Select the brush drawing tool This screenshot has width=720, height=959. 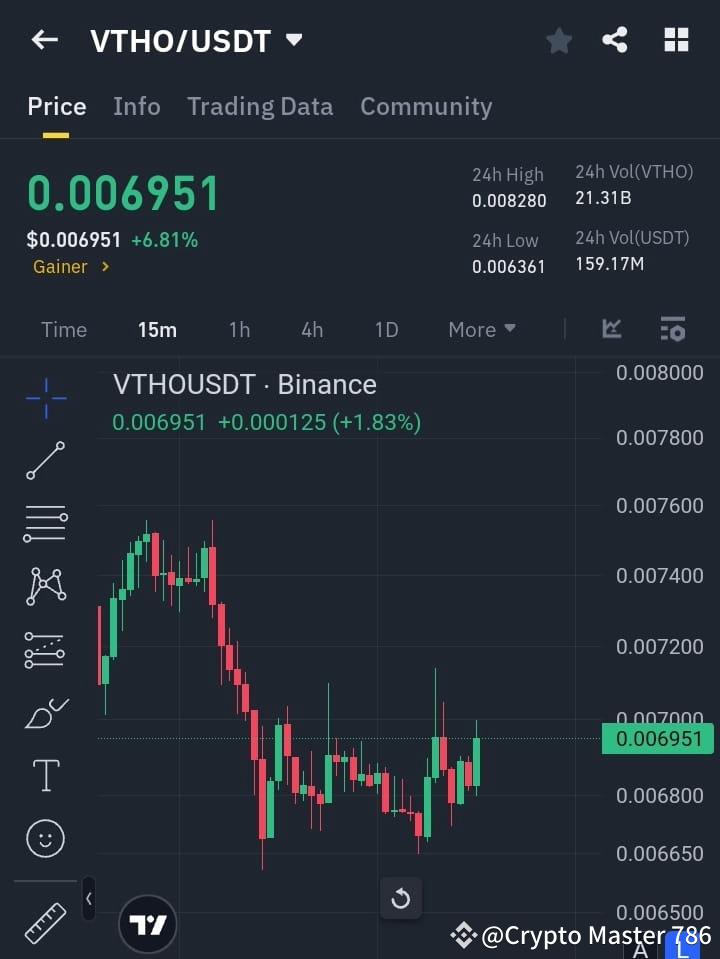pyautogui.click(x=44, y=712)
